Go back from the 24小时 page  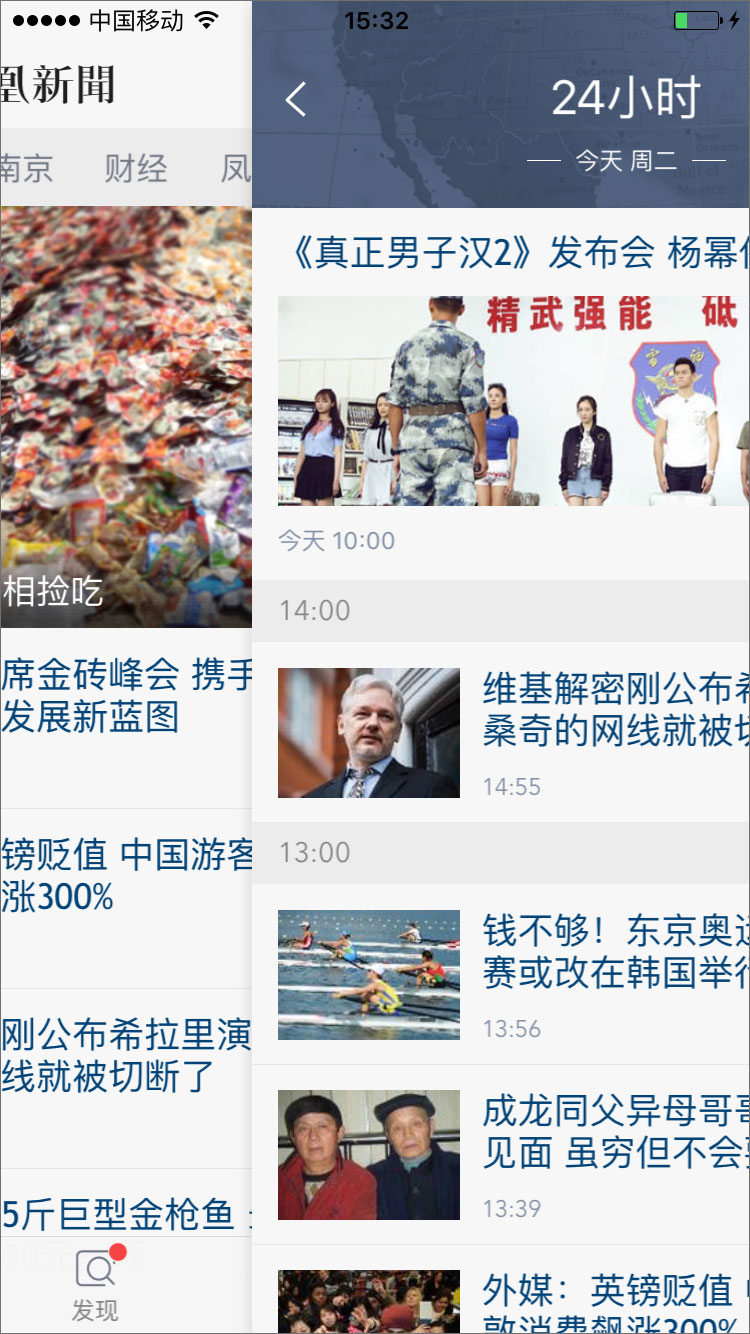(296, 100)
